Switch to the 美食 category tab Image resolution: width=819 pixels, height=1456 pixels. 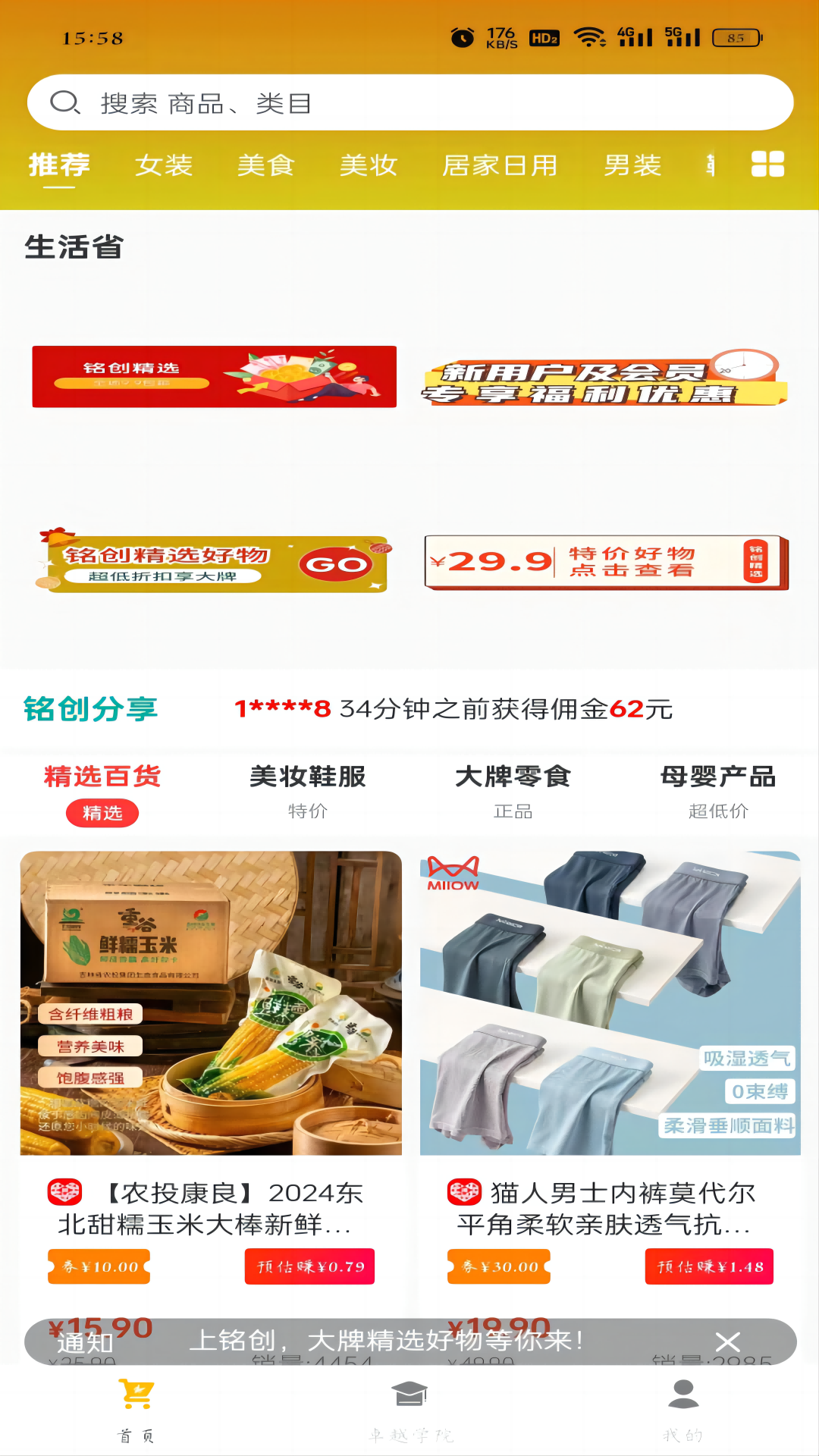[x=265, y=165]
